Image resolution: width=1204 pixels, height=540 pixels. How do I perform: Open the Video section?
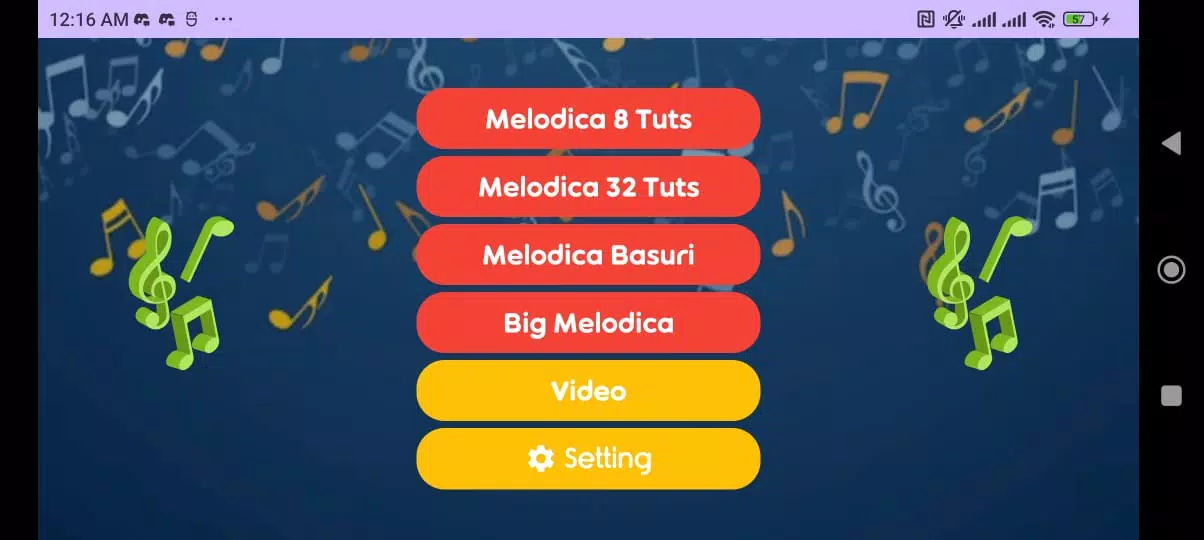(588, 391)
